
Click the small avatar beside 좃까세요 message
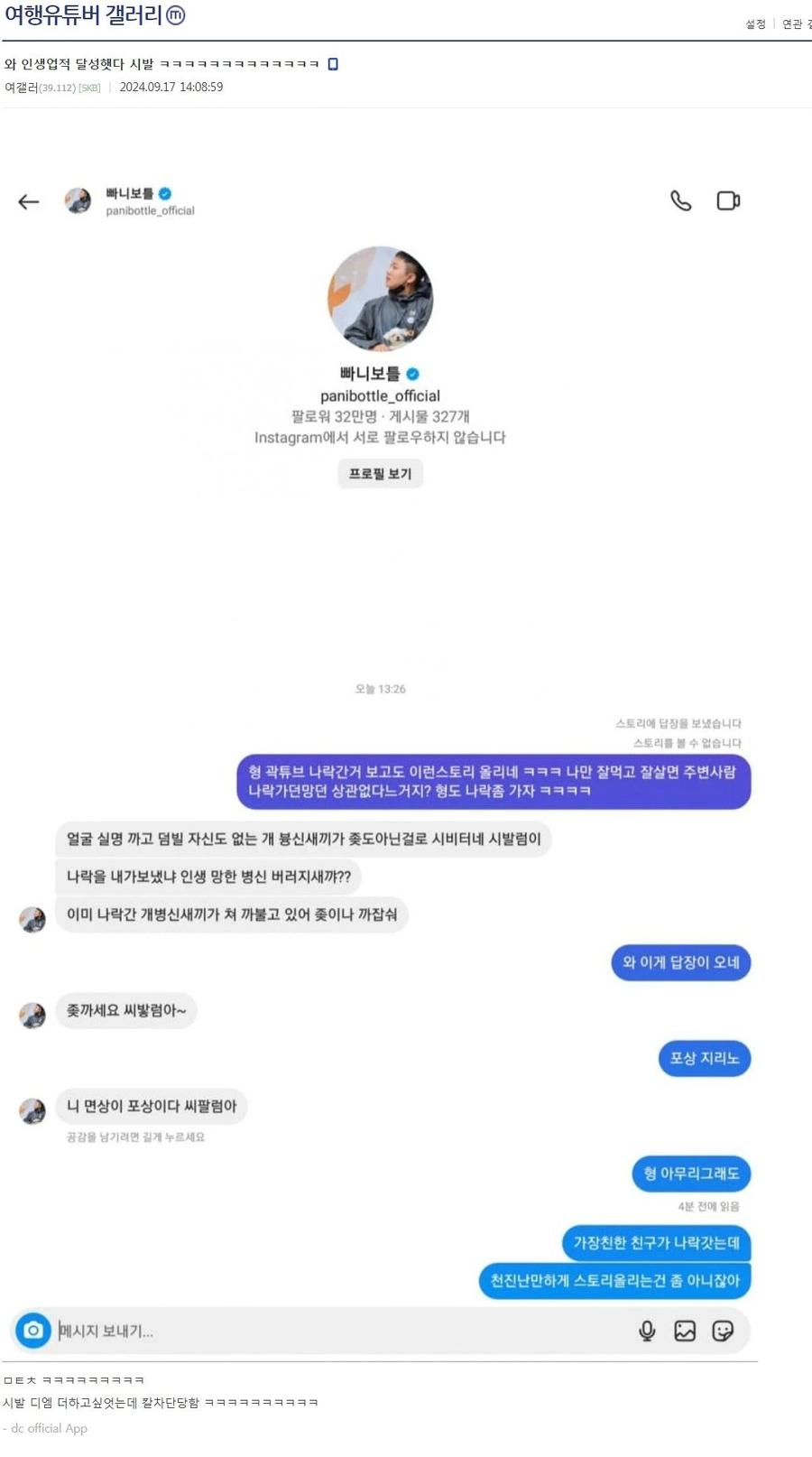click(32, 1012)
